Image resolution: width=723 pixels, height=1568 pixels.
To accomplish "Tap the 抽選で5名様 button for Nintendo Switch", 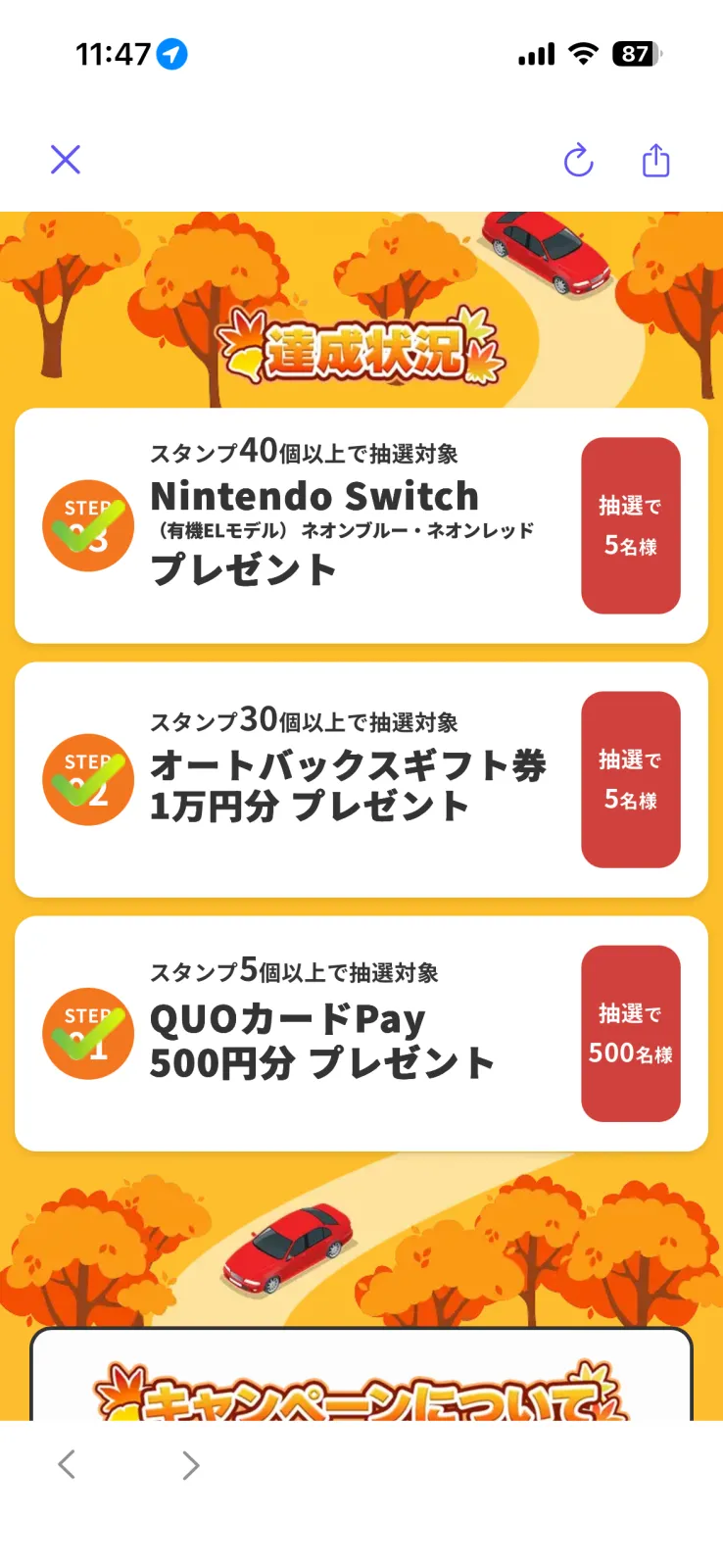I will 630,525.
